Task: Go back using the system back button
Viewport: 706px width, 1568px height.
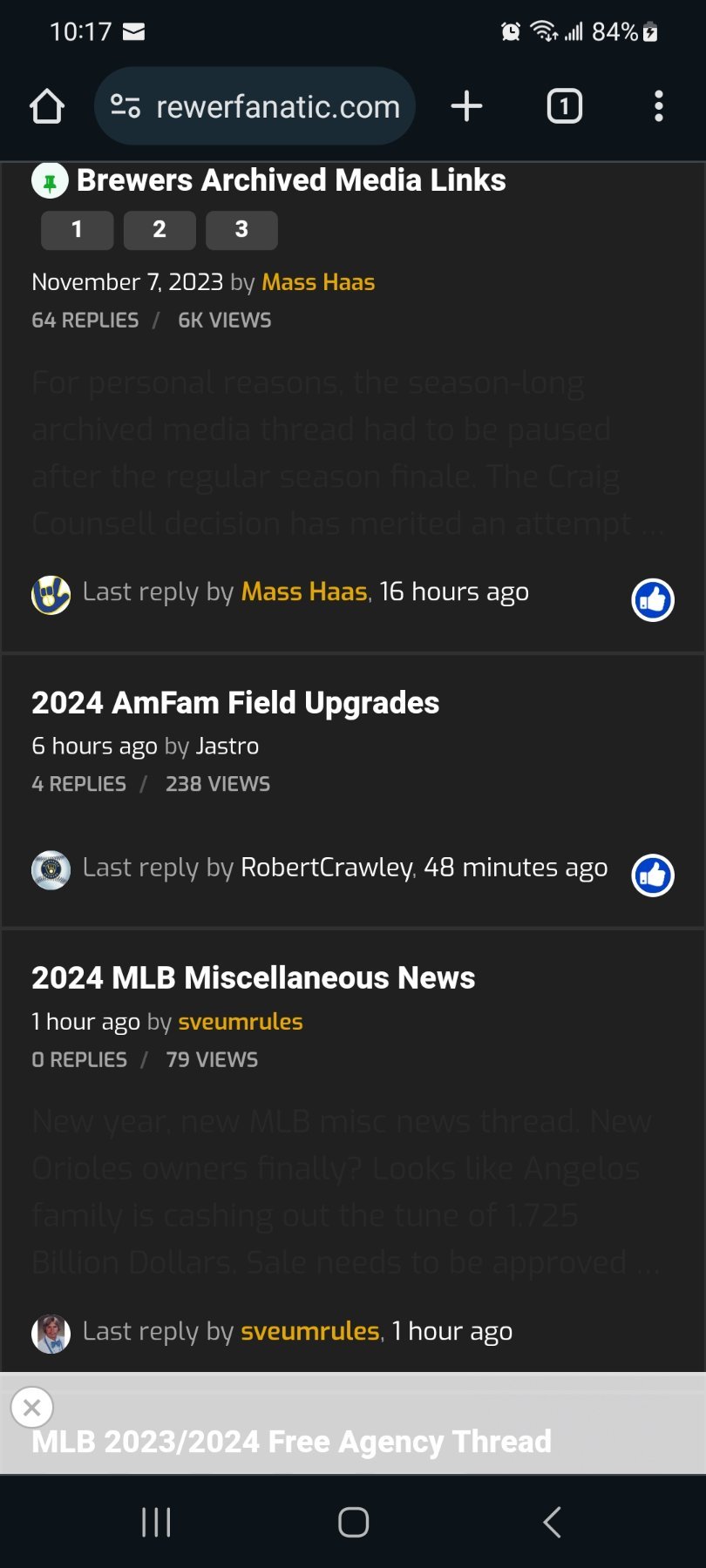Action: point(552,1522)
